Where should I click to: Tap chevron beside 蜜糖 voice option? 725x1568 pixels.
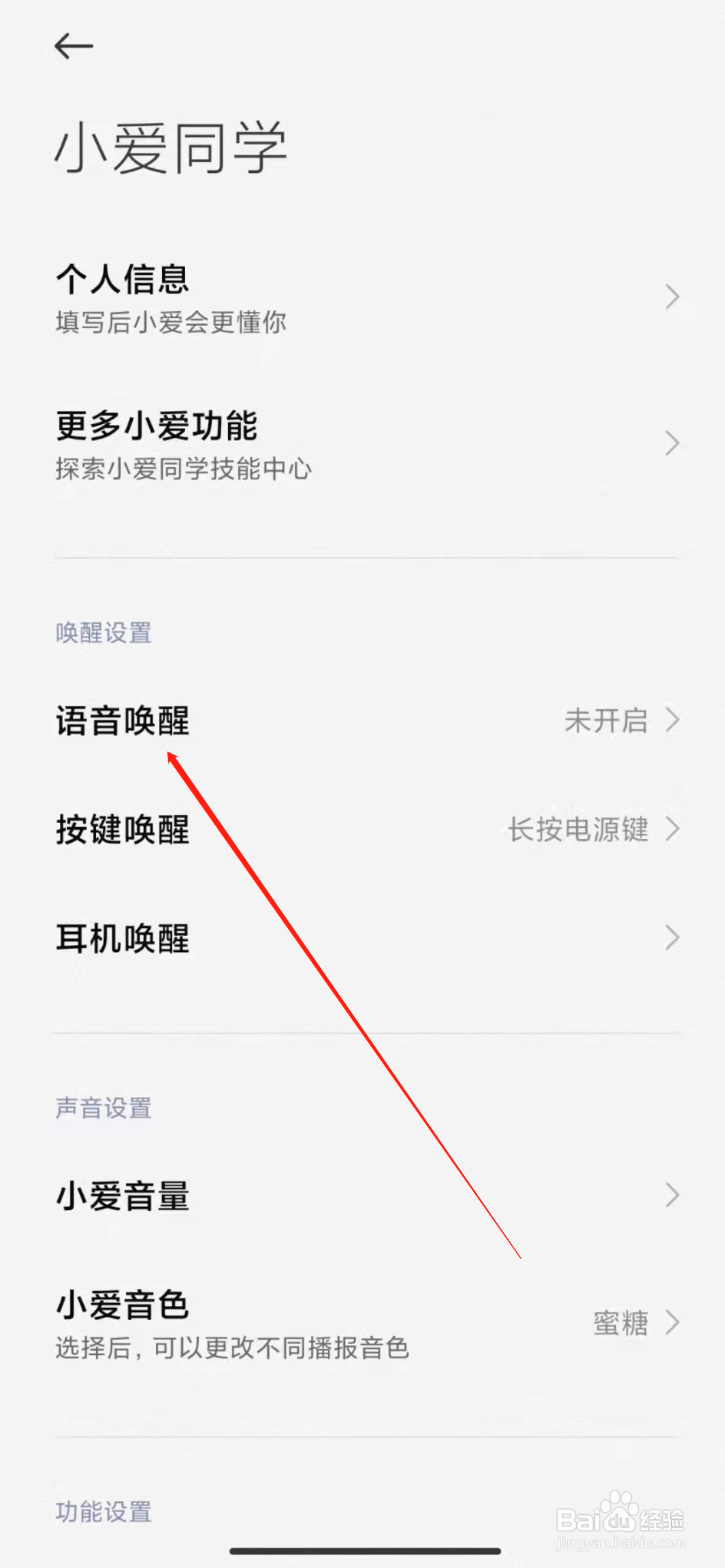pyautogui.click(x=674, y=1322)
